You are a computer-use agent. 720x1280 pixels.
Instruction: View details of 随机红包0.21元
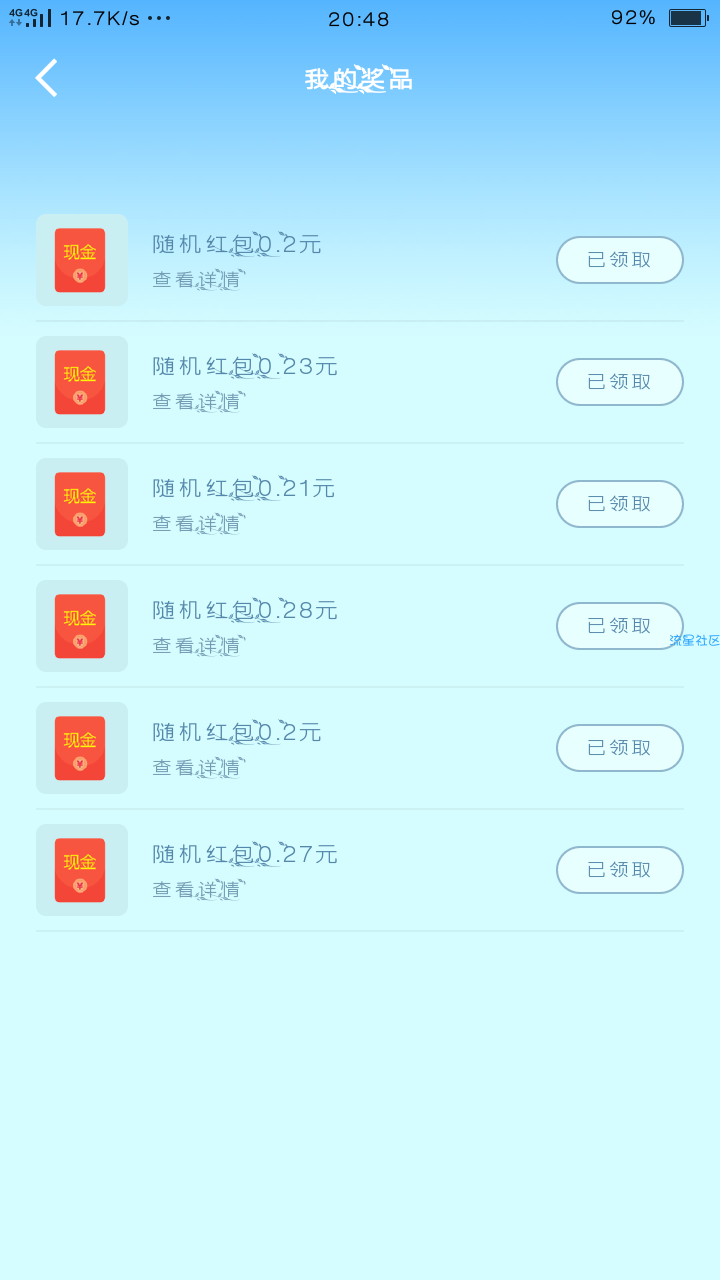click(x=197, y=524)
